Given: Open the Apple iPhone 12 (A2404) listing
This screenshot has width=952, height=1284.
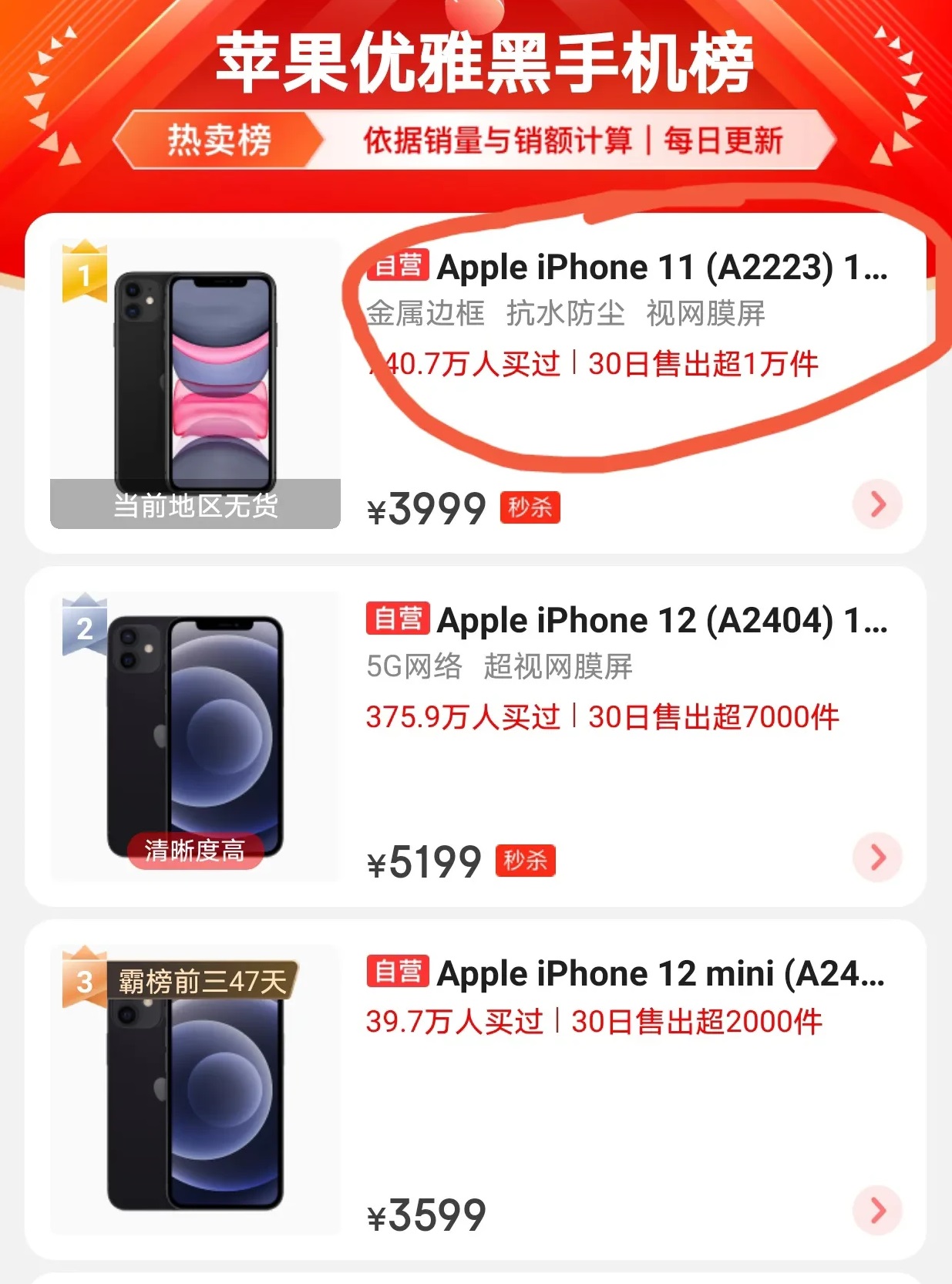Looking at the screenshot, I should 661,621.
